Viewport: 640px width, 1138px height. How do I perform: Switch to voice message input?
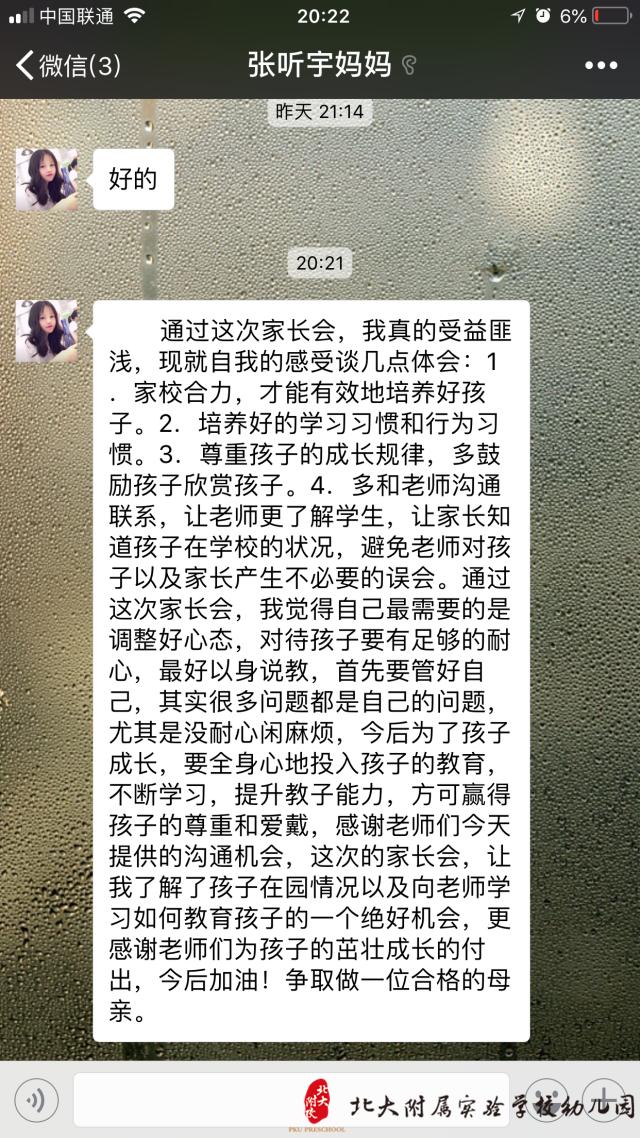37,1102
